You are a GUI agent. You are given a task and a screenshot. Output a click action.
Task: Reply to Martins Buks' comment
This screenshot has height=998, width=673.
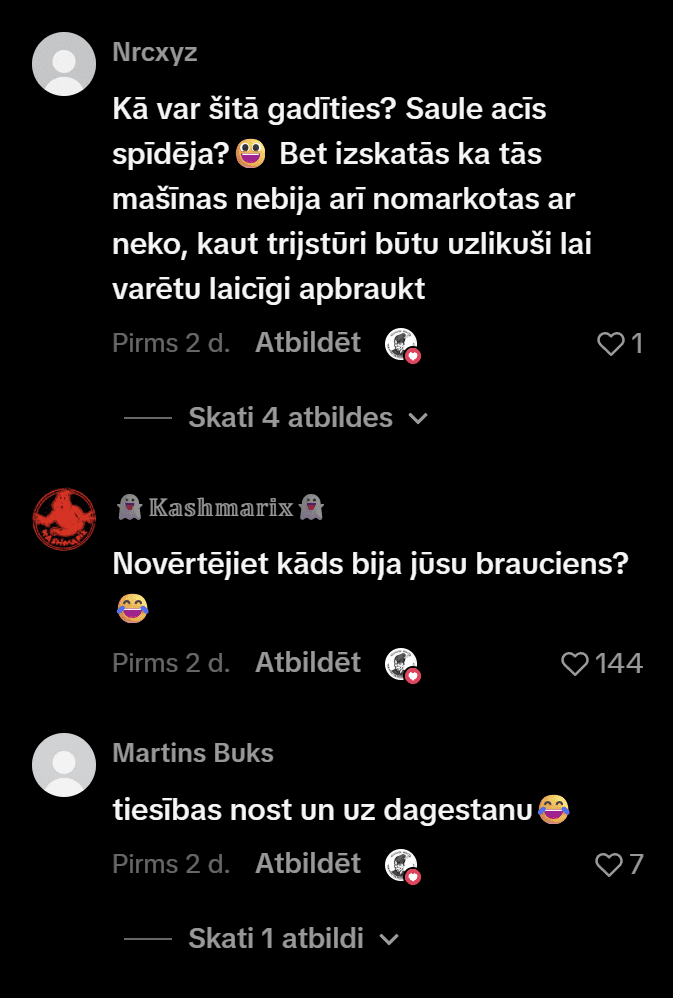coord(308,864)
